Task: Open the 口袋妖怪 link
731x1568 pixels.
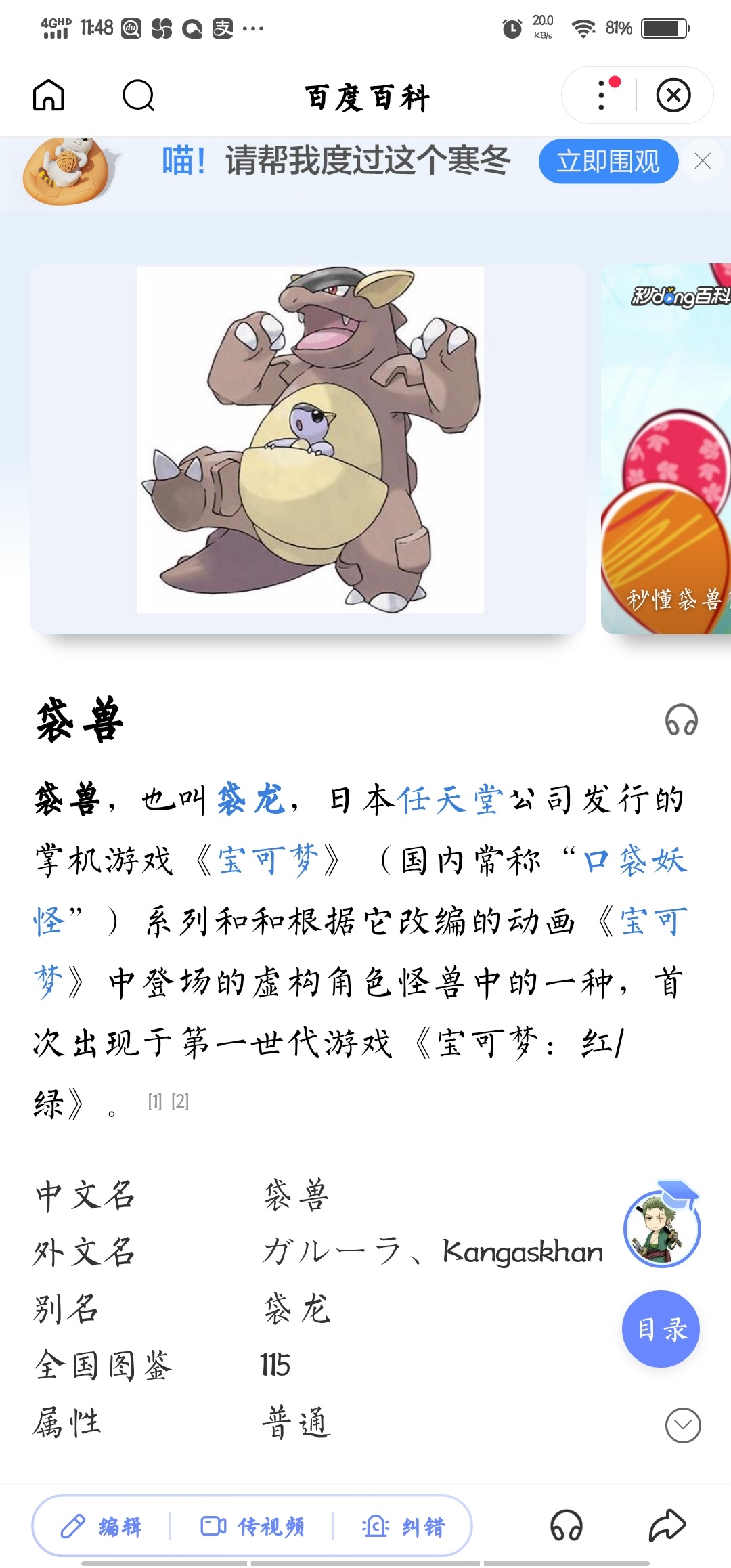Action: (x=634, y=861)
